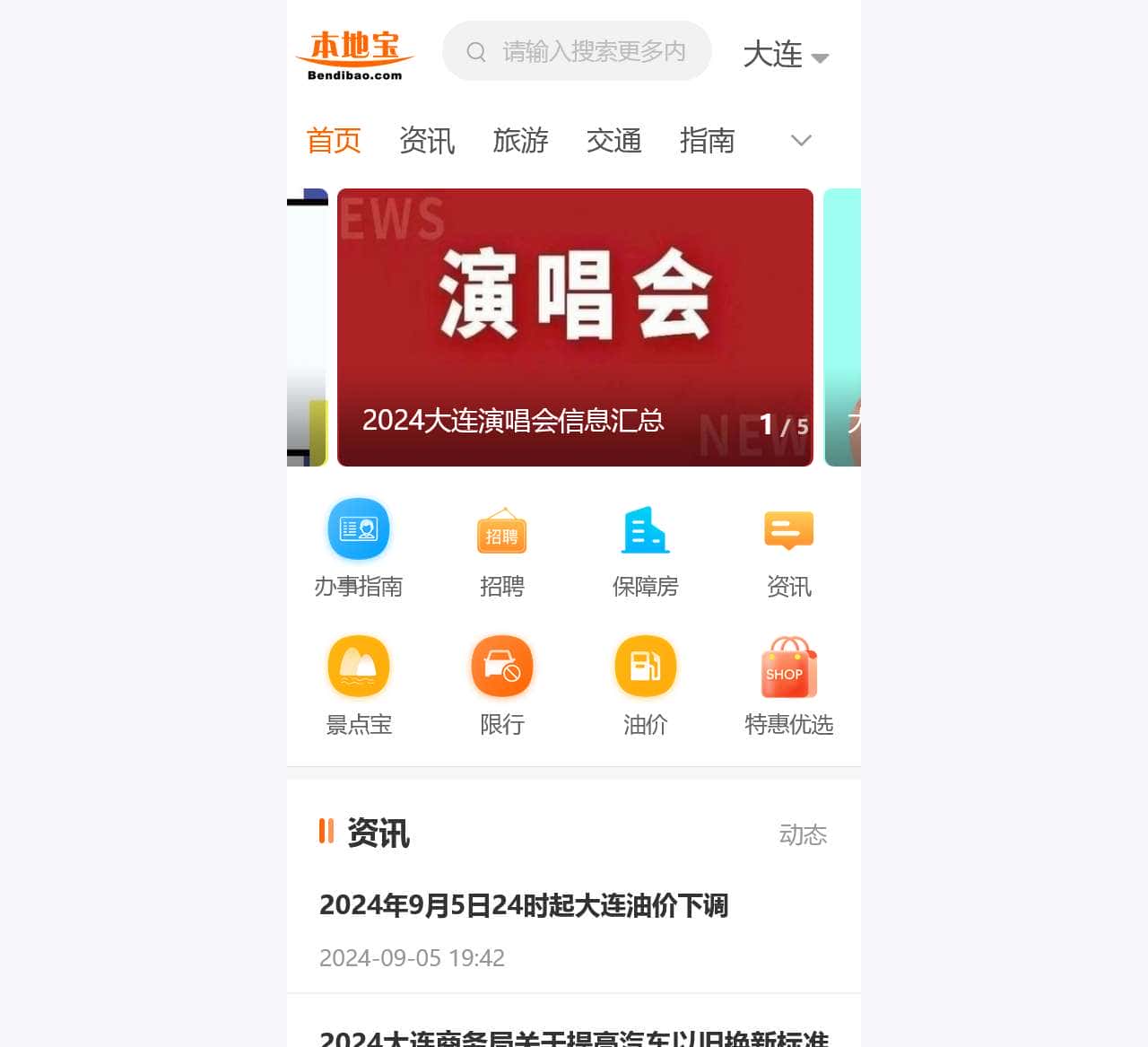The image size is (1148, 1047).
Task: Open the 大连 city dropdown
Action: [x=786, y=55]
